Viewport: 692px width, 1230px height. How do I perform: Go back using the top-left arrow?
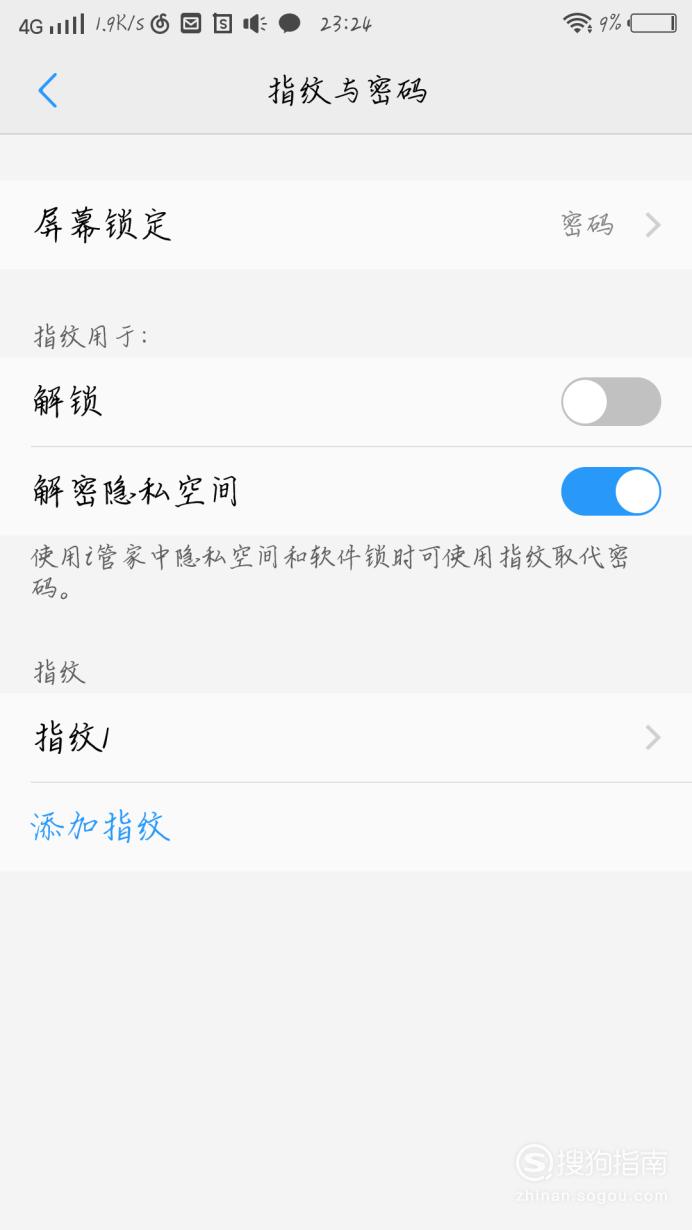(x=48, y=91)
